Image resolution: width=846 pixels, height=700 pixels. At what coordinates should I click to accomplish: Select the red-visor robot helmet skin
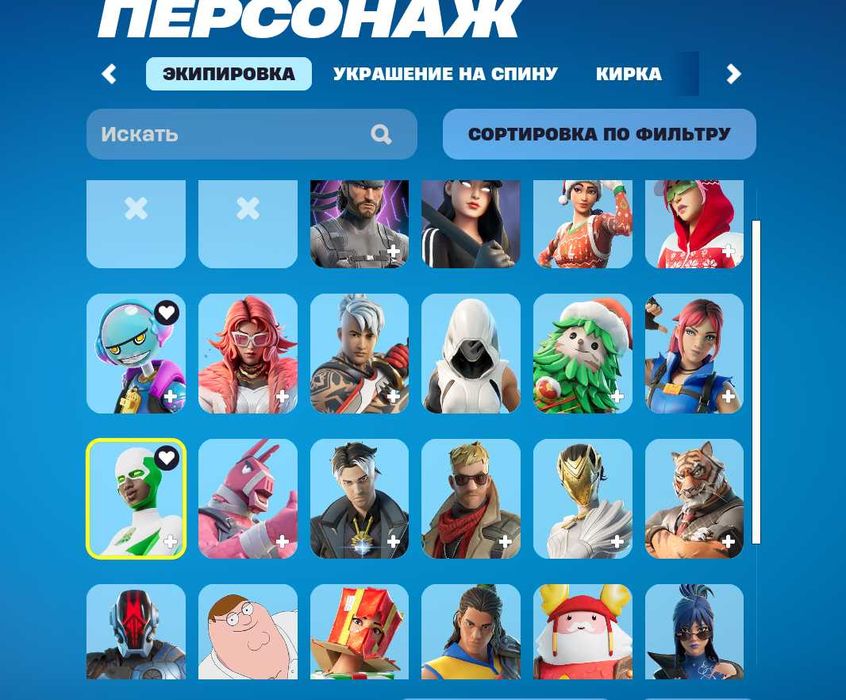click(x=136, y=632)
